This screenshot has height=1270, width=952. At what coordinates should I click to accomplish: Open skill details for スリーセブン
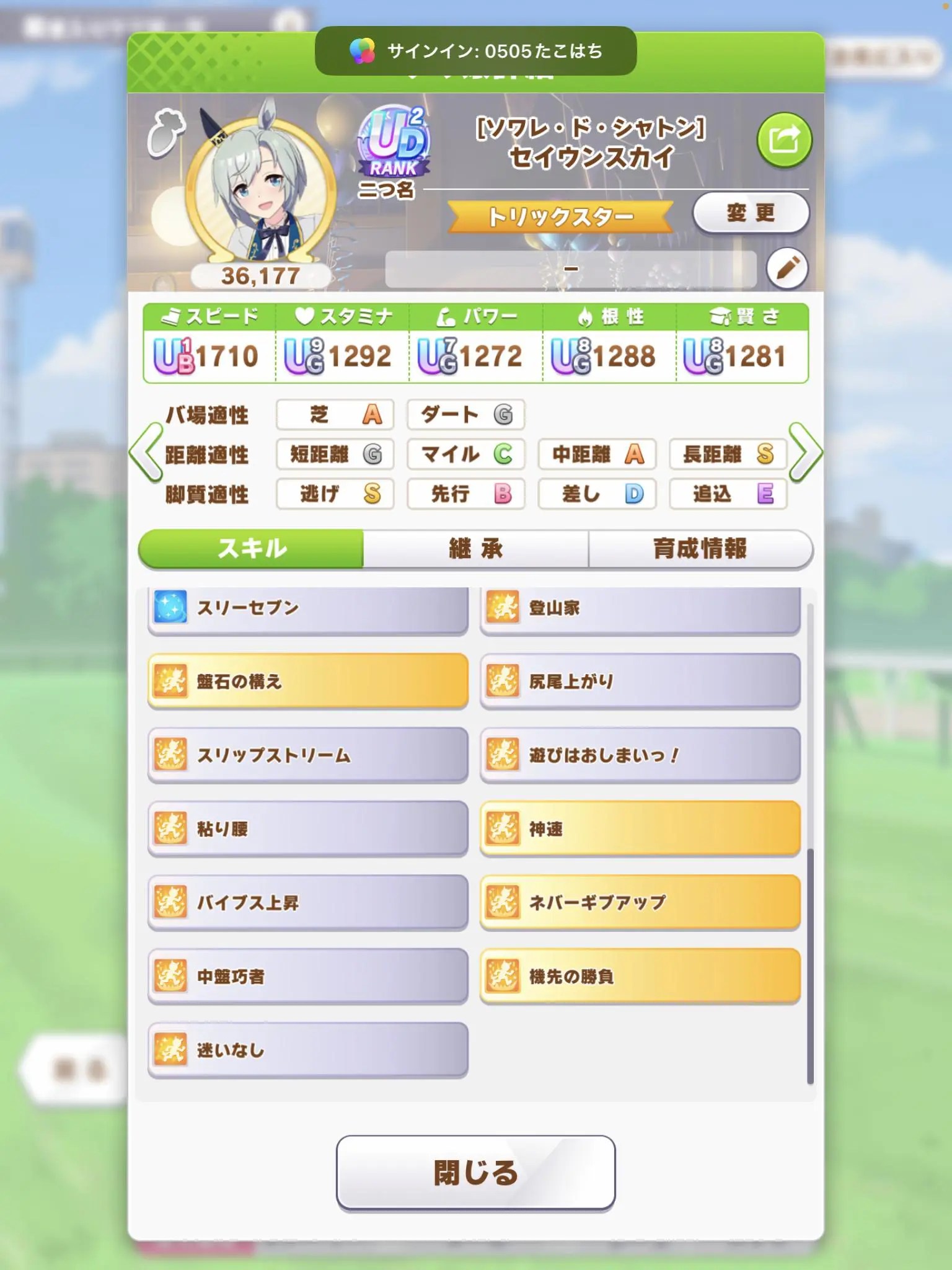[308, 608]
